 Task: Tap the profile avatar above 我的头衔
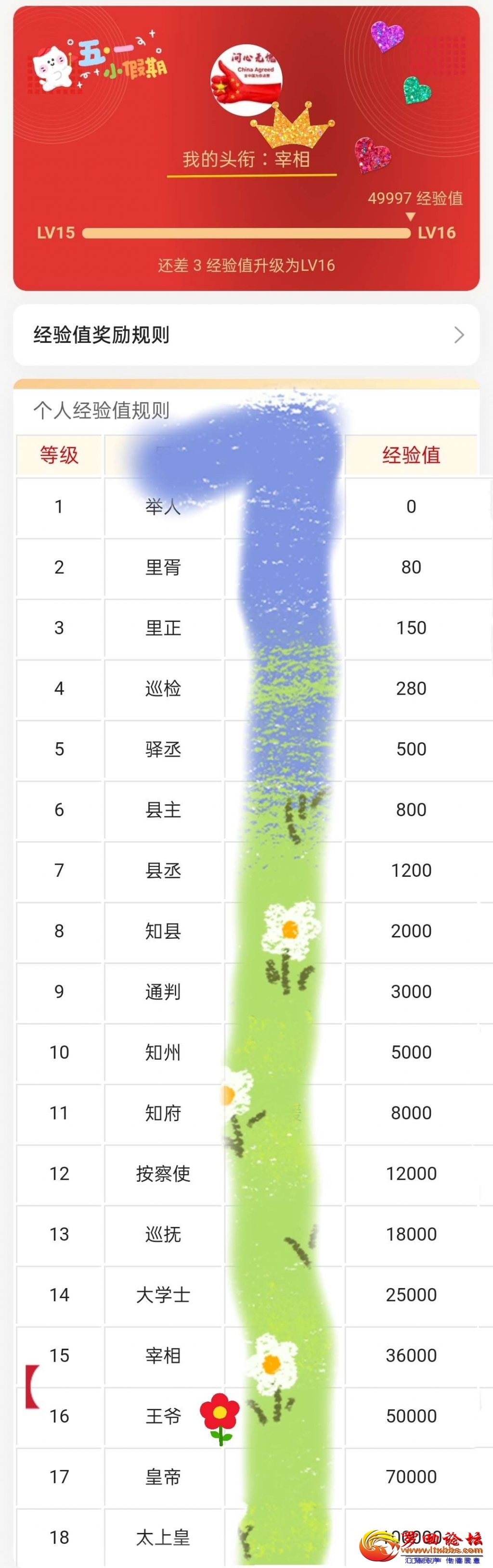tap(246, 80)
